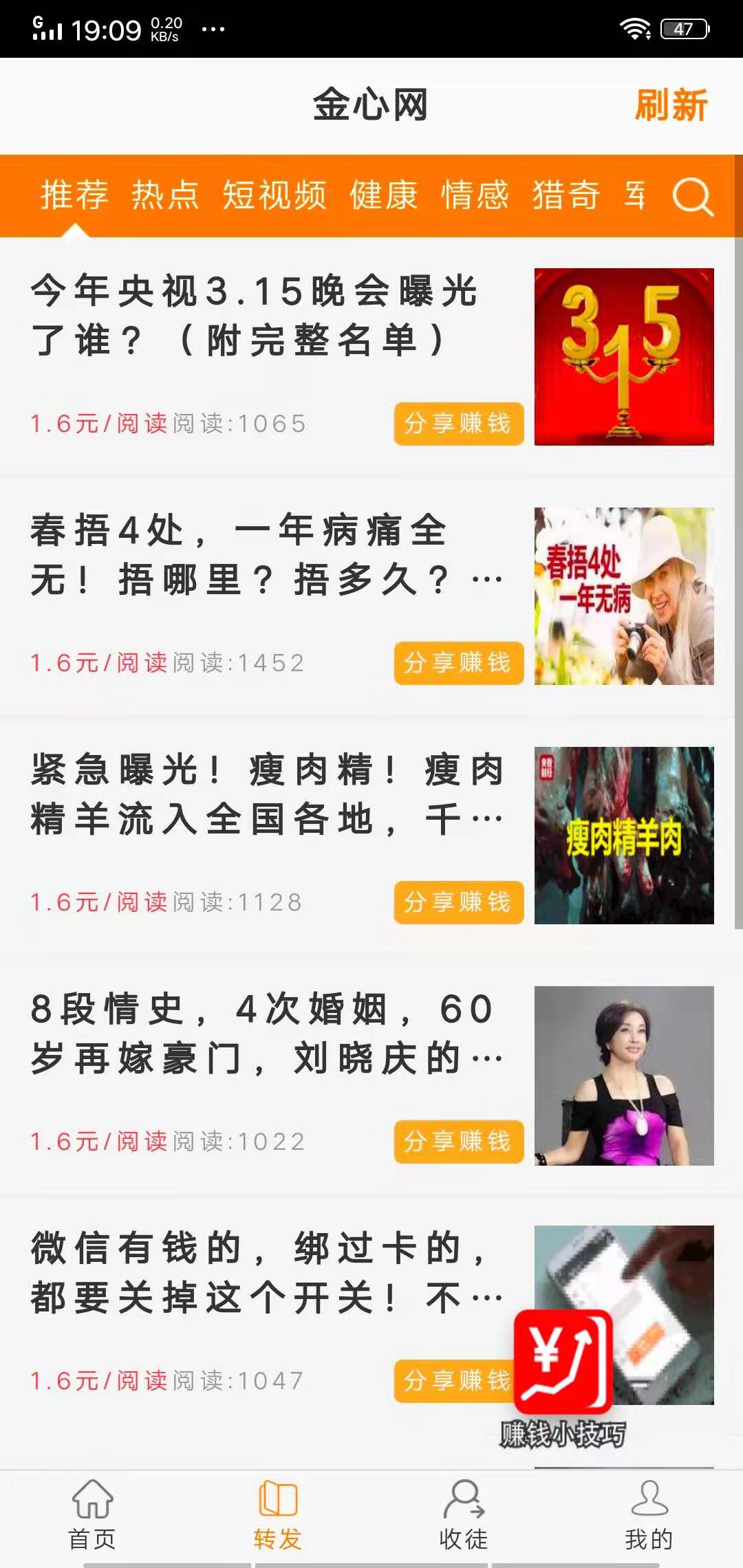Open the search icon in the category bar

690,197
